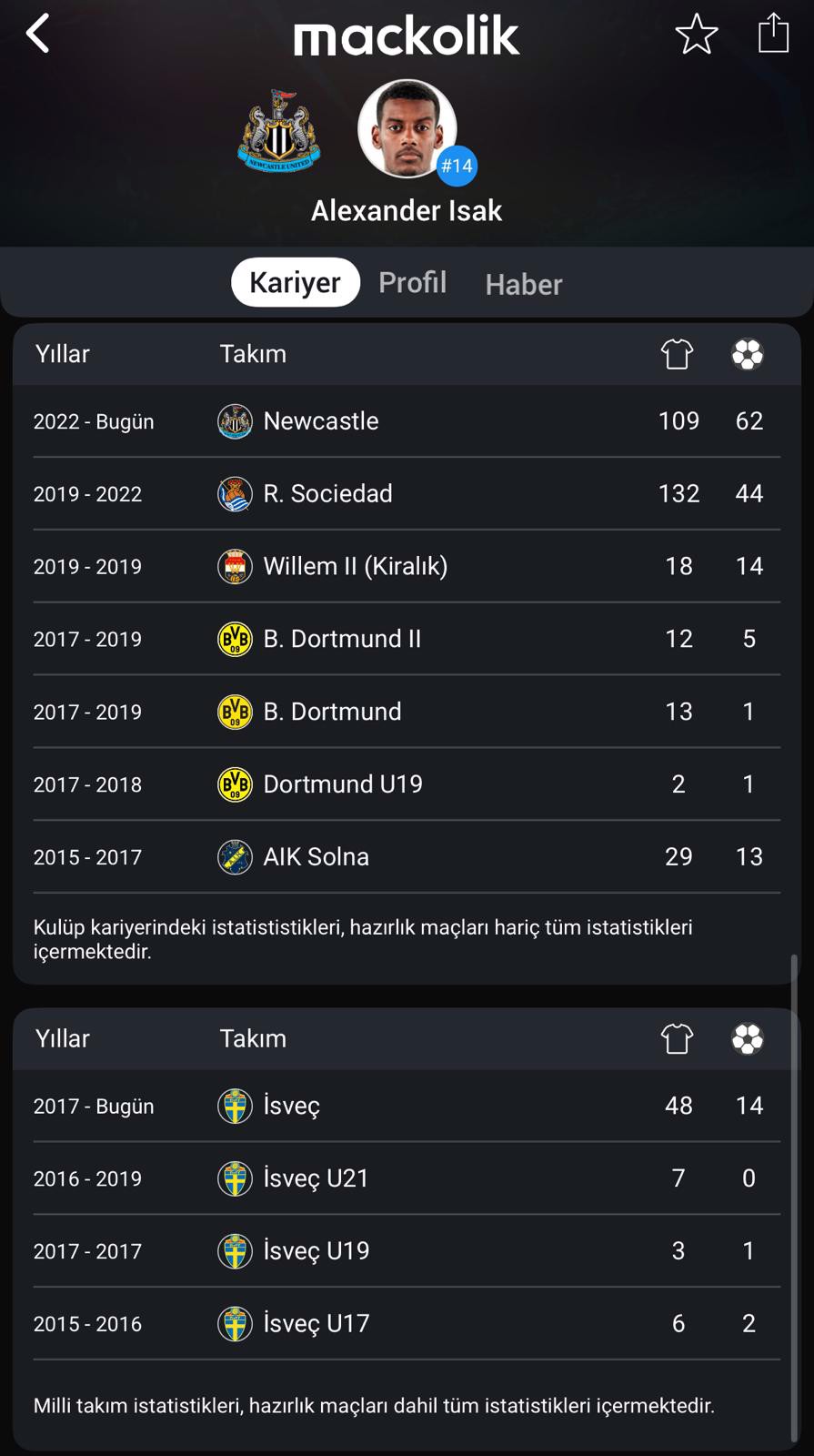Open the İsveç U21 row
814x1456 pixels.
pos(407,1178)
